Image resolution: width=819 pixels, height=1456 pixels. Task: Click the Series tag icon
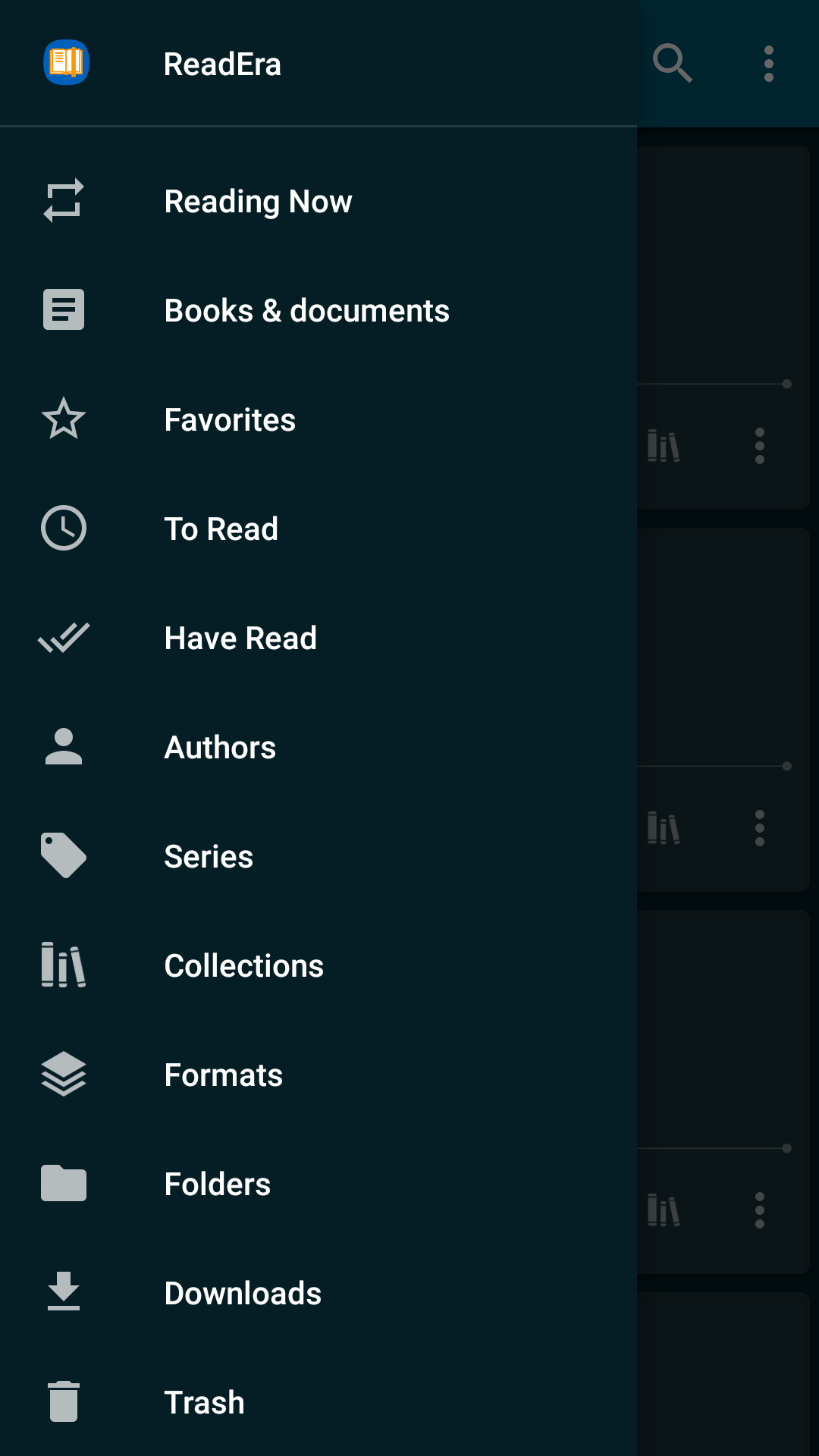point(64,855)
